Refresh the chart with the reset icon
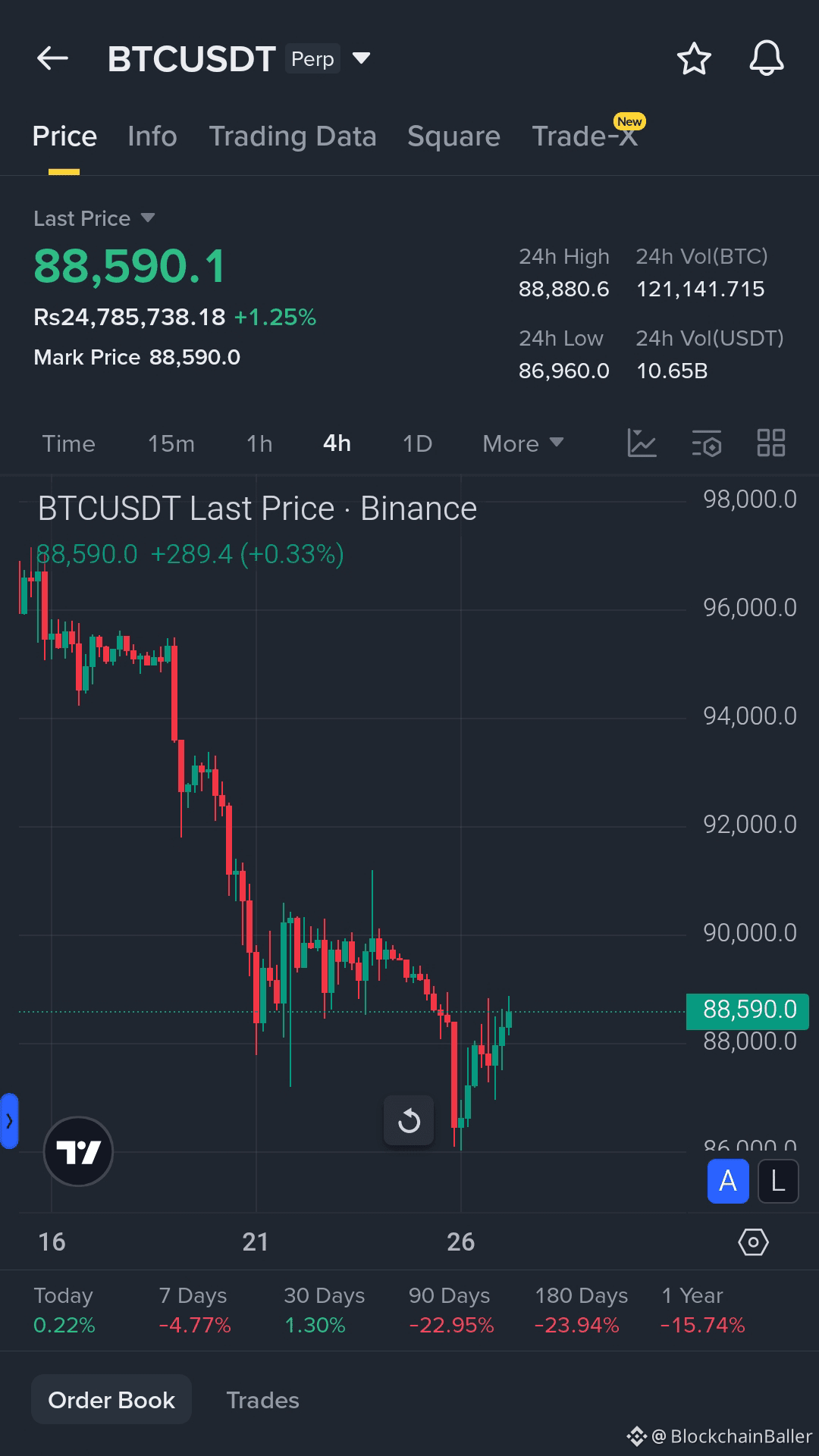The height and width of the screenshot is (1456, 819). pos(409,1120)
